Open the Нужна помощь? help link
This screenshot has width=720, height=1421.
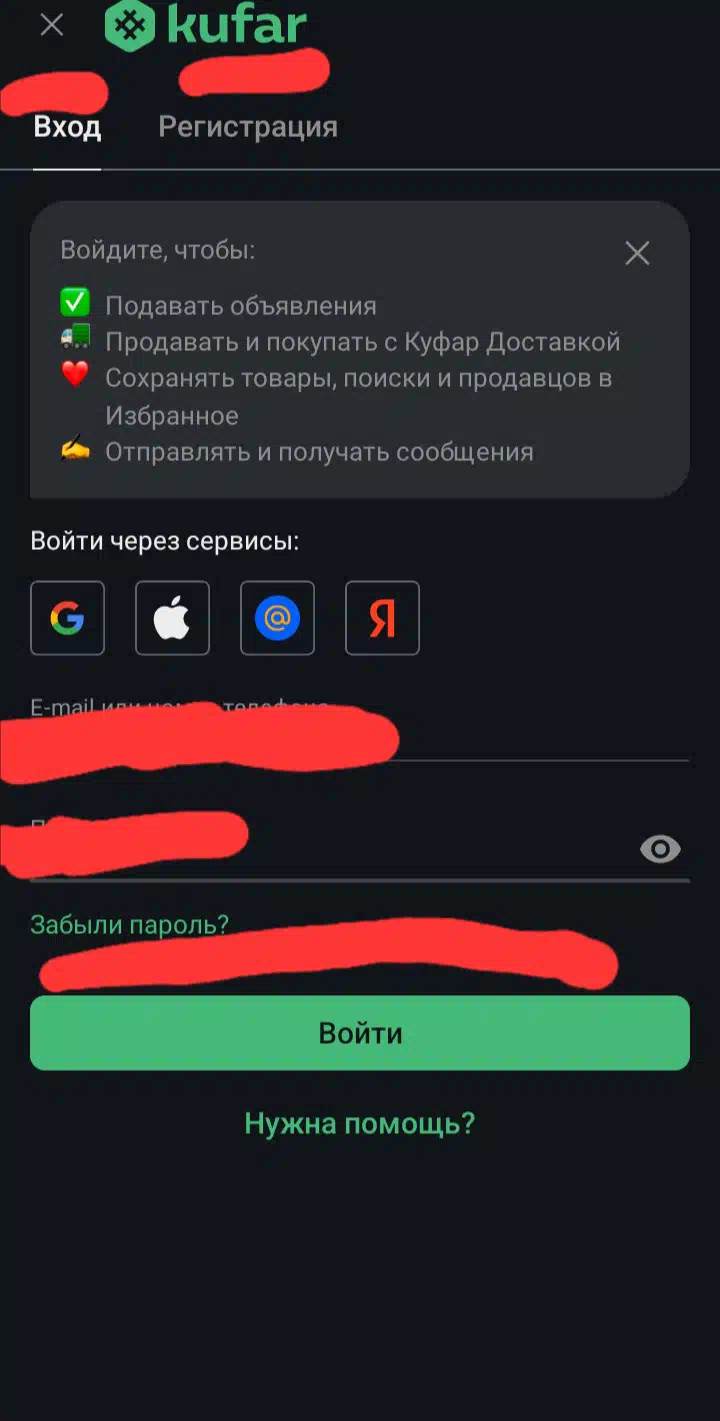click(360, 1123)
